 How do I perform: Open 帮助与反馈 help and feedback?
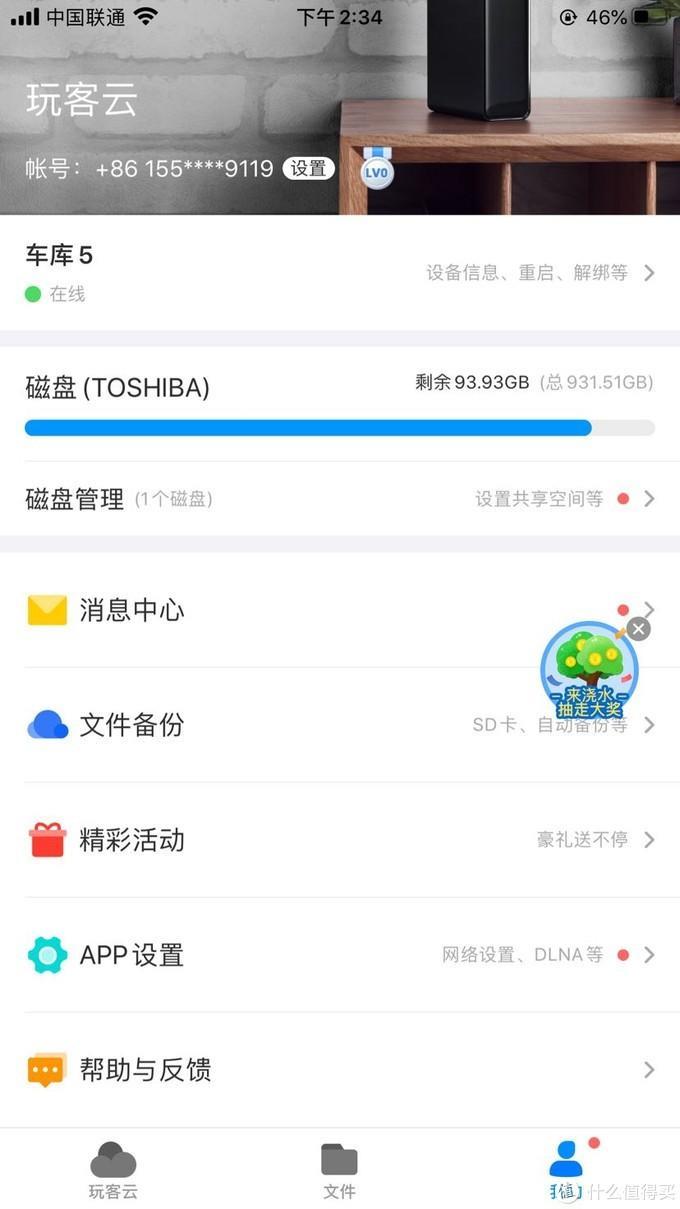(340, 1070)
